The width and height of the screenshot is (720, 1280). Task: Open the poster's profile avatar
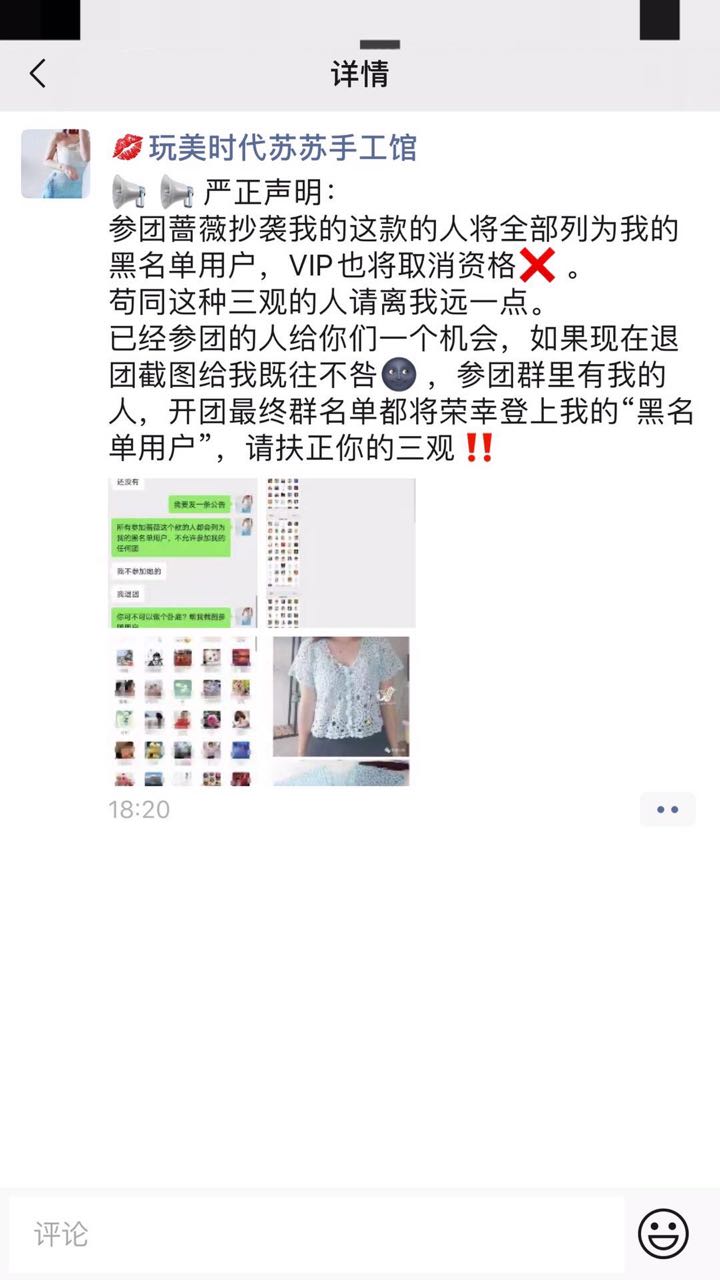tap(56, 164)
